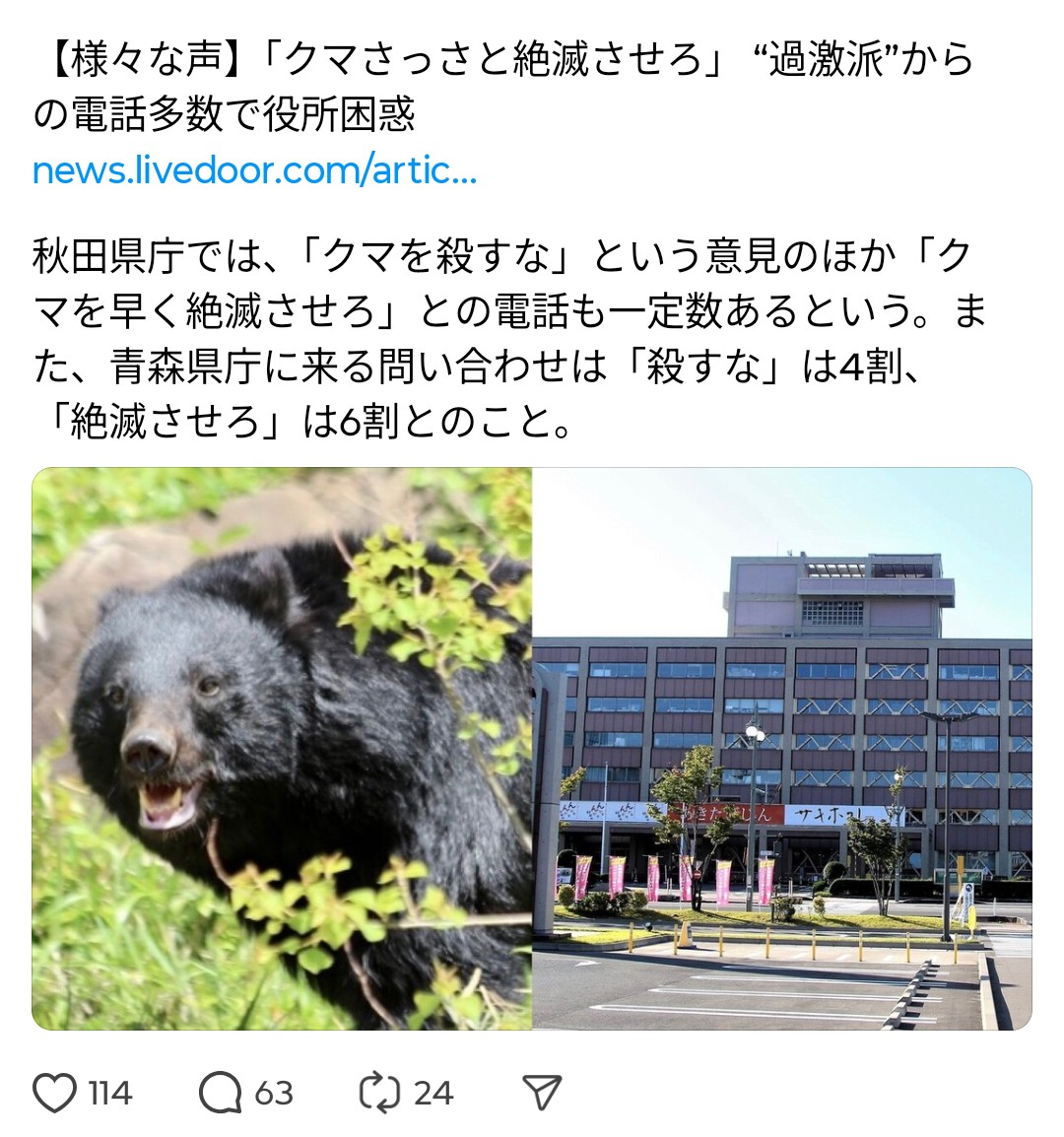Open the bear photo in the post
This screenshot has width=1064, height=1137.
[282, 749]
